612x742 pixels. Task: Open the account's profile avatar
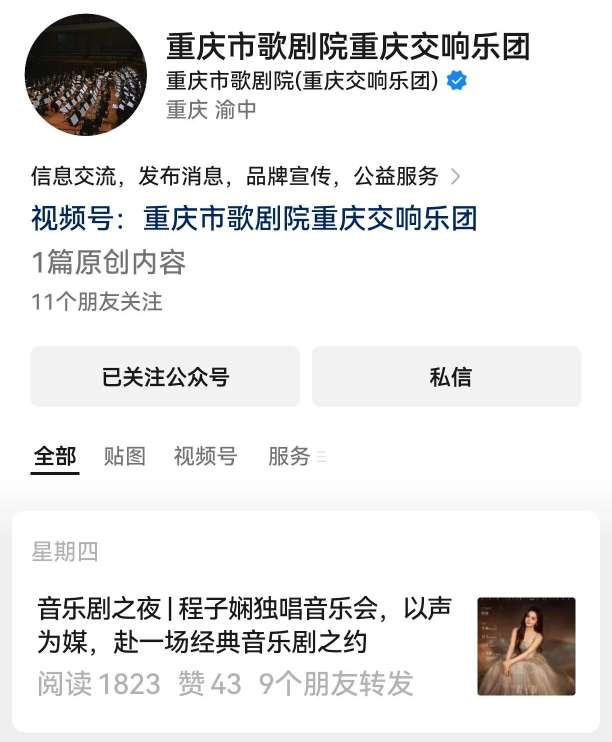click(x=86, y=75)
